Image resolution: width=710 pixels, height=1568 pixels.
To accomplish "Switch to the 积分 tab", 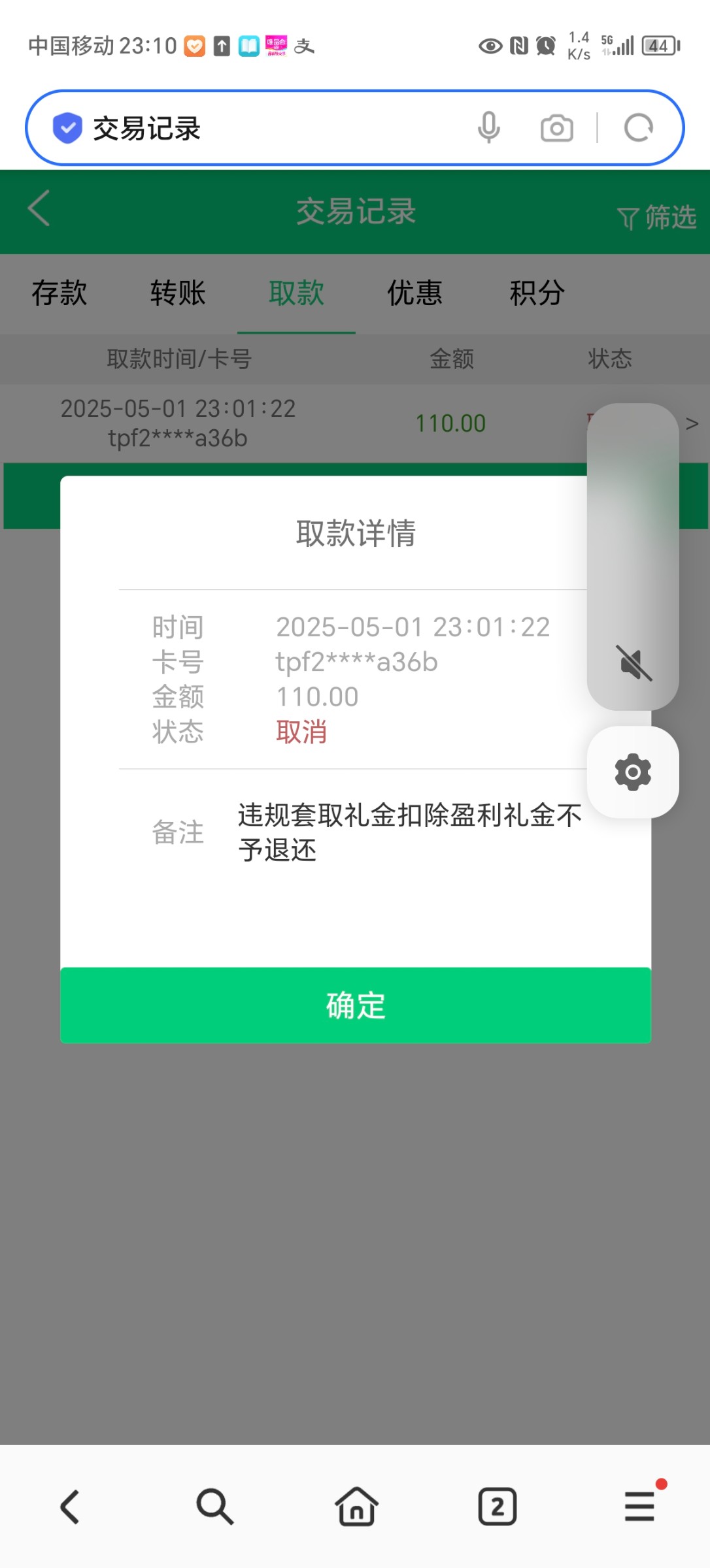I will (x=537, y=293).
